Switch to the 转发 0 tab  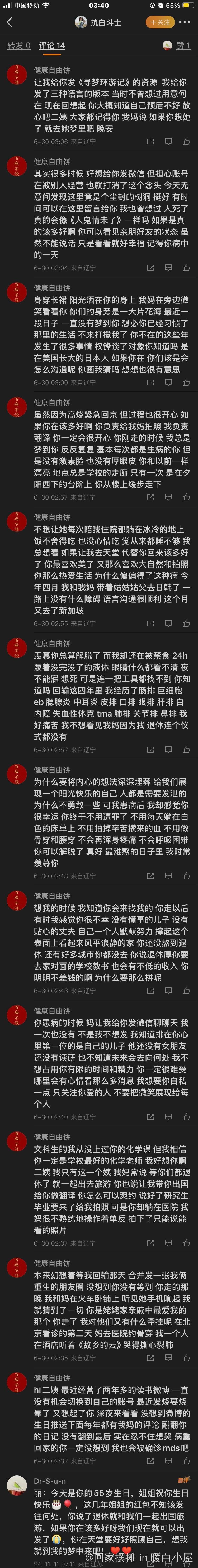click(18, 46)
